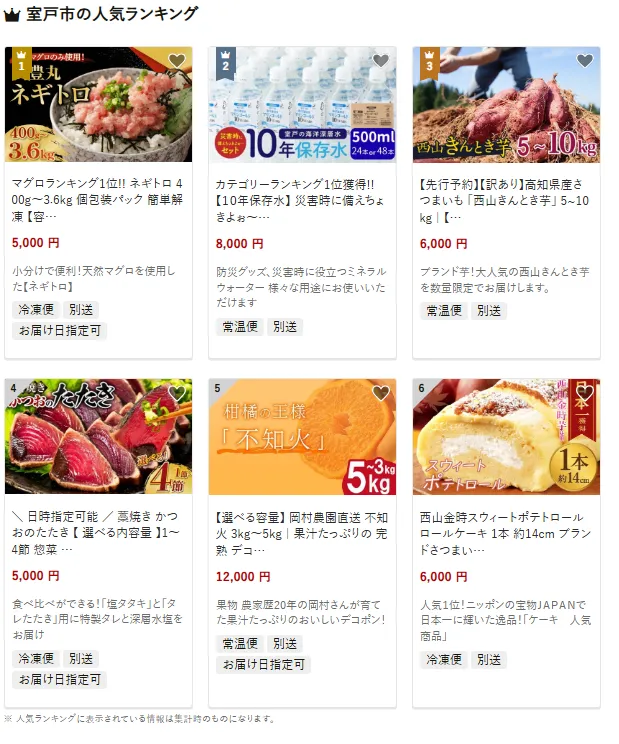
Task: View the 岡村農園直送 不知火 product
Action: tap(302, 525)
